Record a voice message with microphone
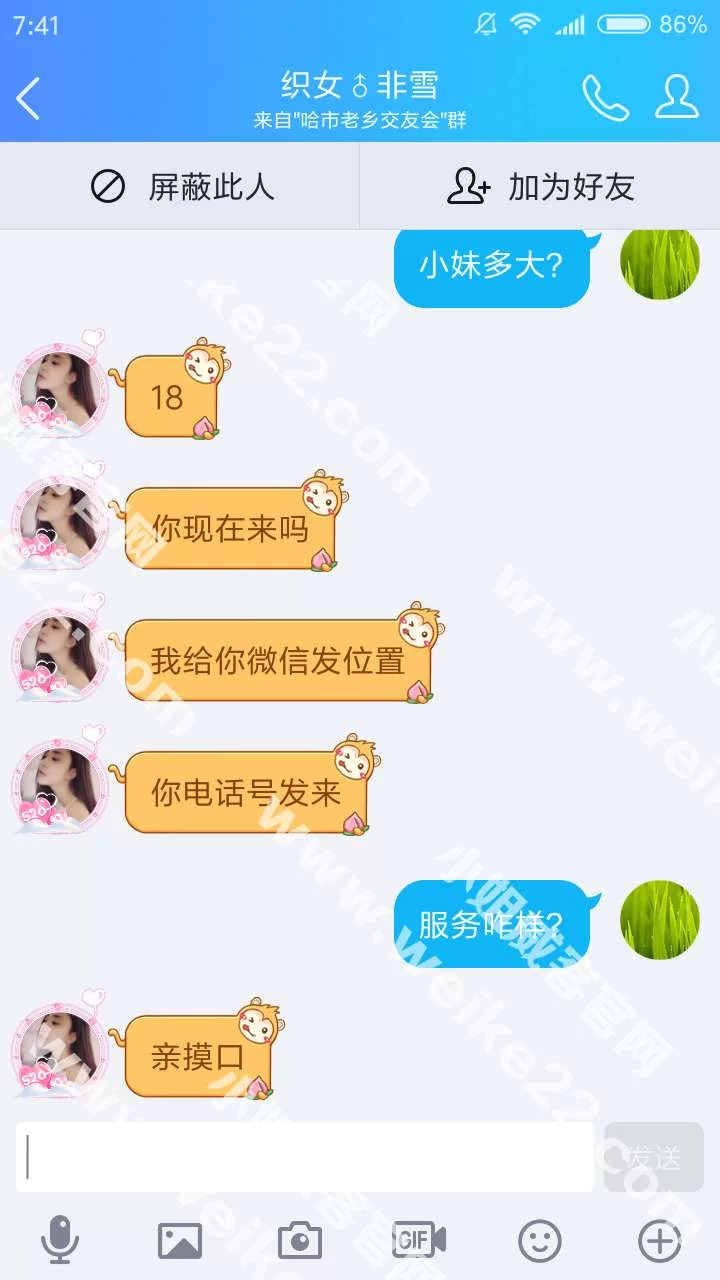Viewport: 720px width, 1280px height. point(60,1241)
